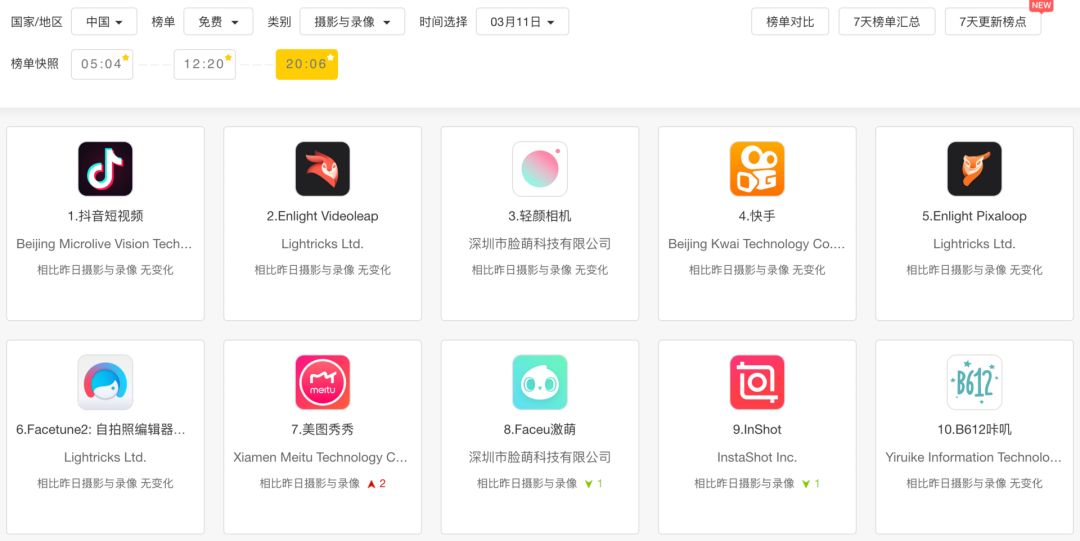
Task: Open the 榜单对比 comparison
Action: (789, 22)
